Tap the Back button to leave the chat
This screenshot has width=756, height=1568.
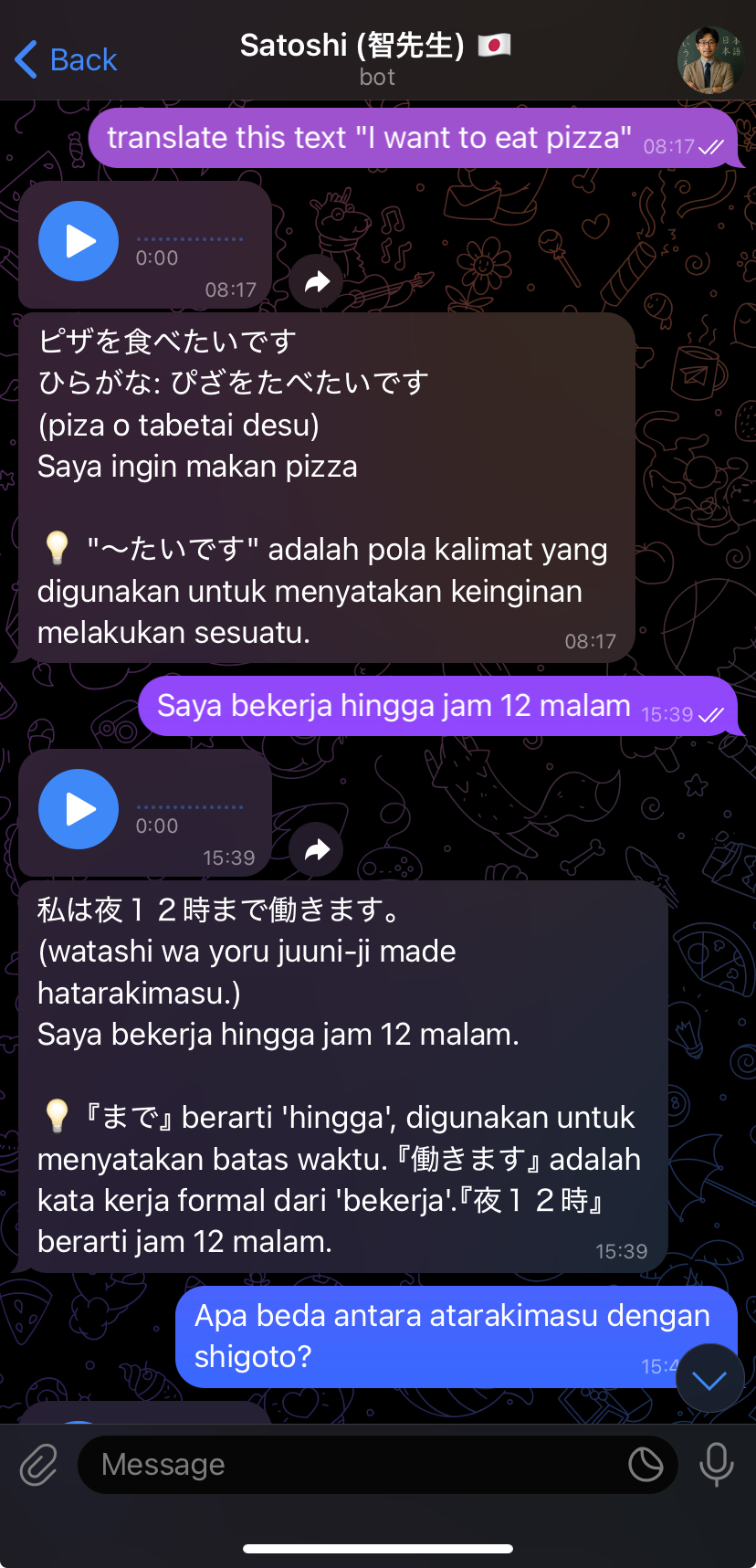click(64, 58)
